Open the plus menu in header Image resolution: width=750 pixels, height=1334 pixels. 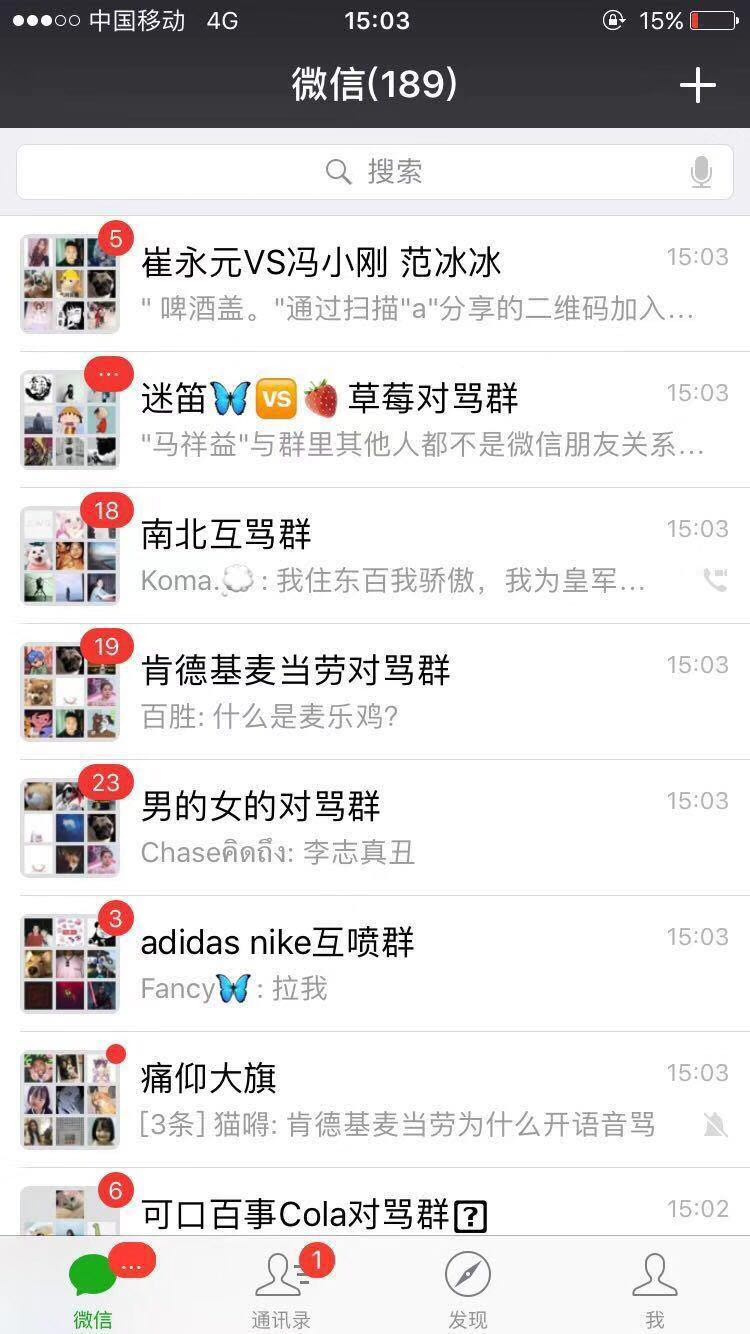tap(697, 86)
